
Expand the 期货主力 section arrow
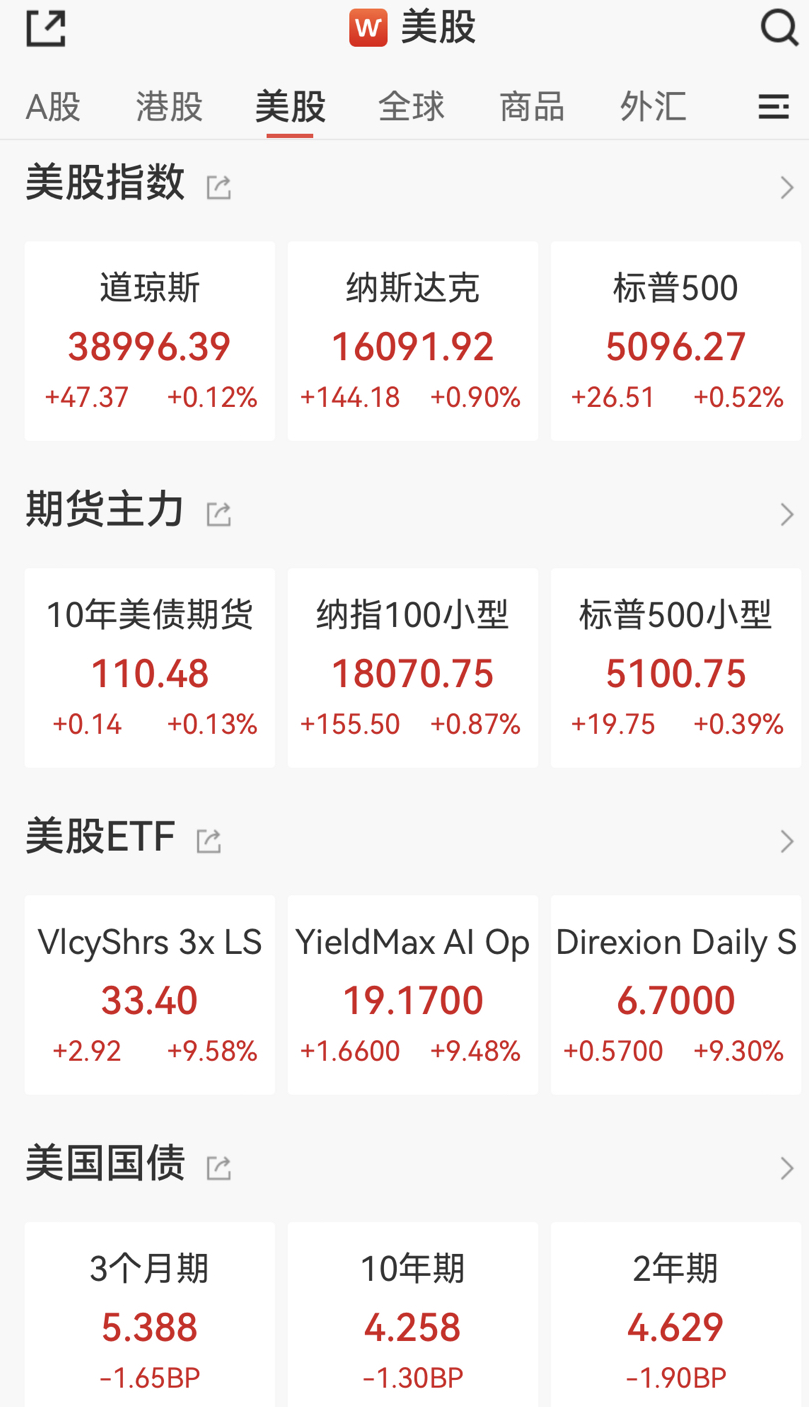pos(786,514)
